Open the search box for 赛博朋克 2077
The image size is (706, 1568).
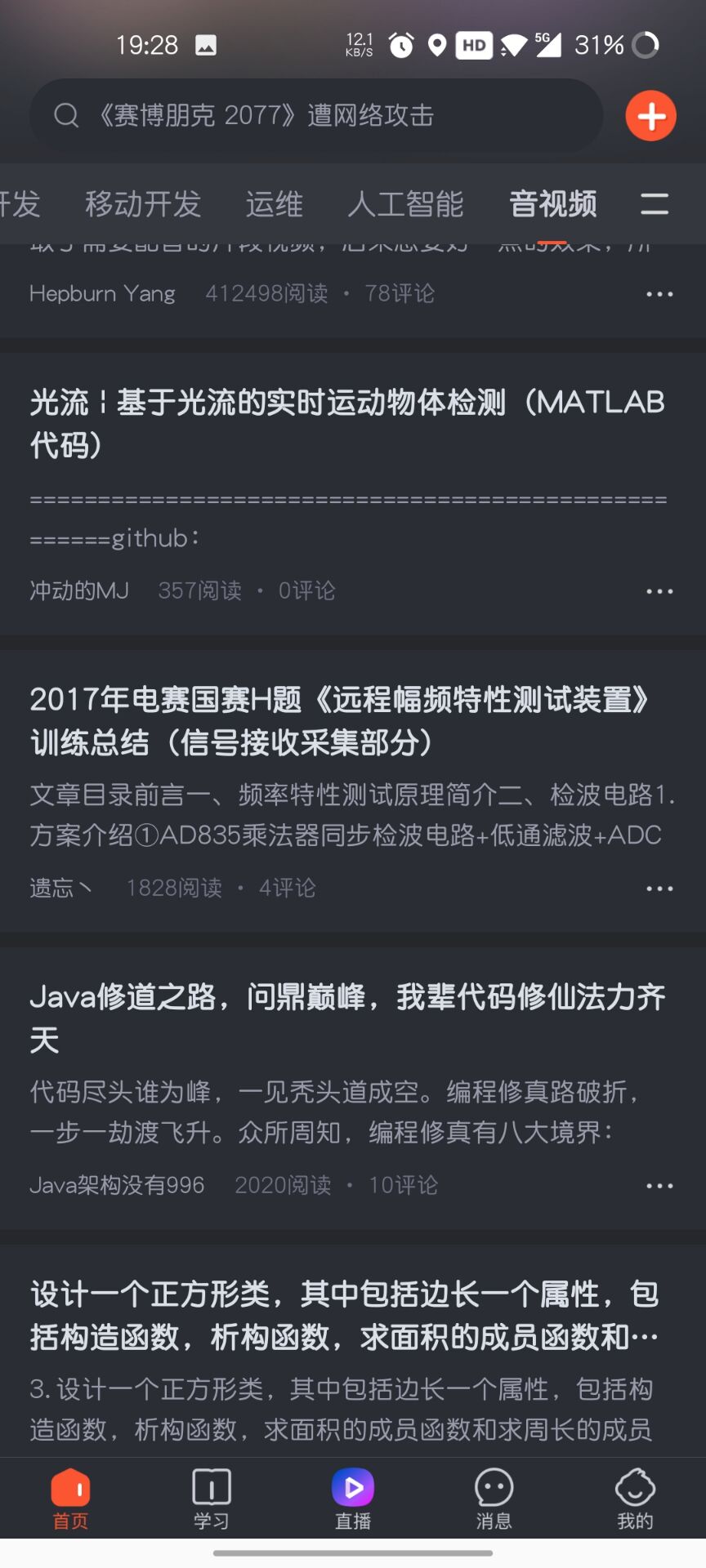coord(315,115)
